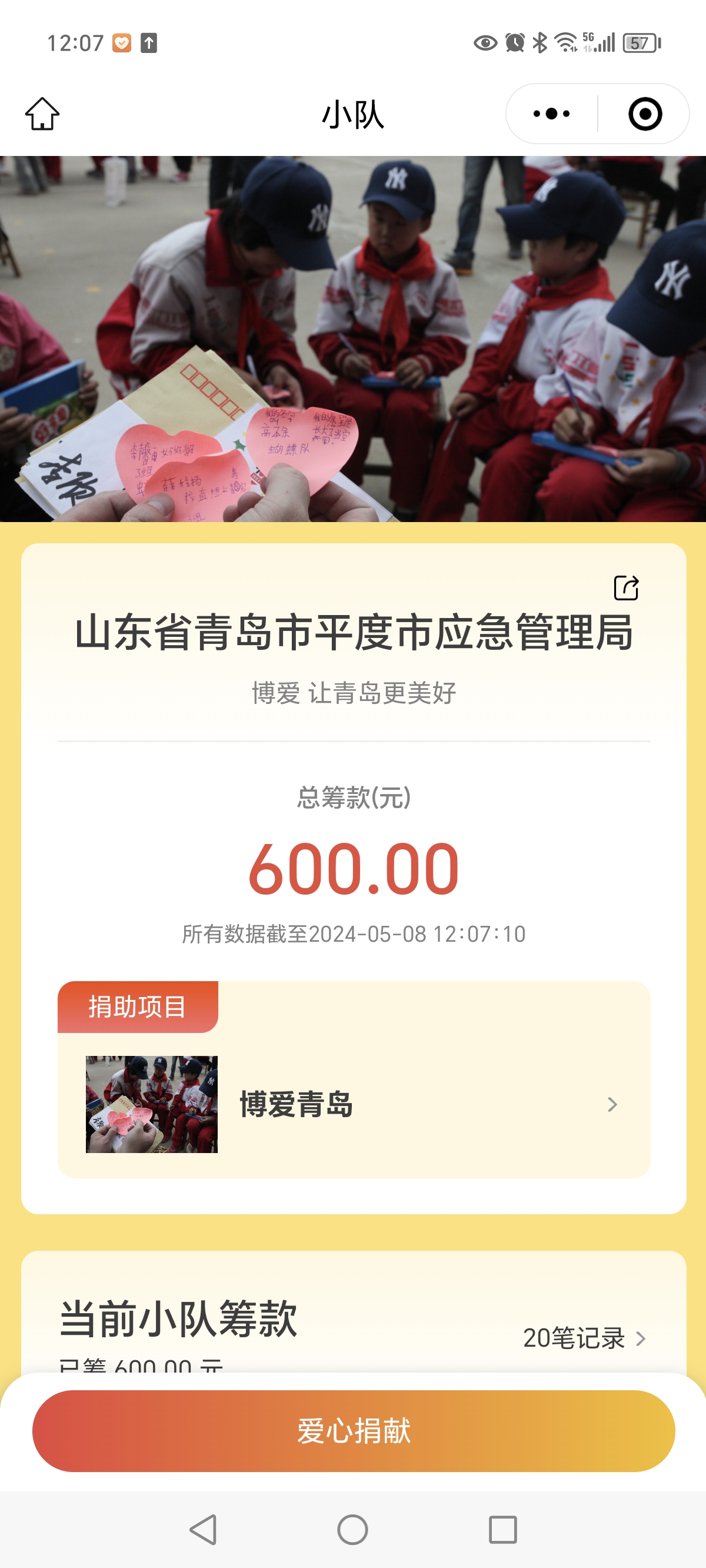Close the mini program with the circle button

[645, 114]
